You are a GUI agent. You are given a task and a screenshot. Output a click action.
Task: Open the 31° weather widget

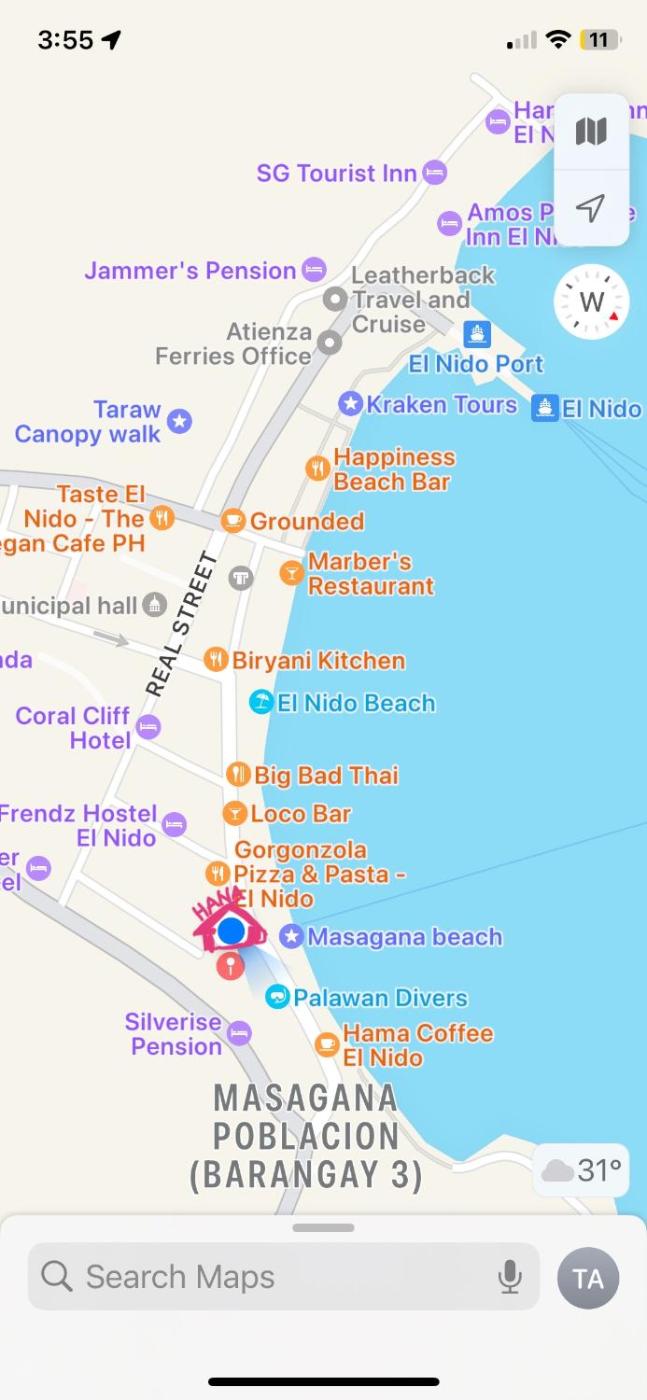[581, 1170]
